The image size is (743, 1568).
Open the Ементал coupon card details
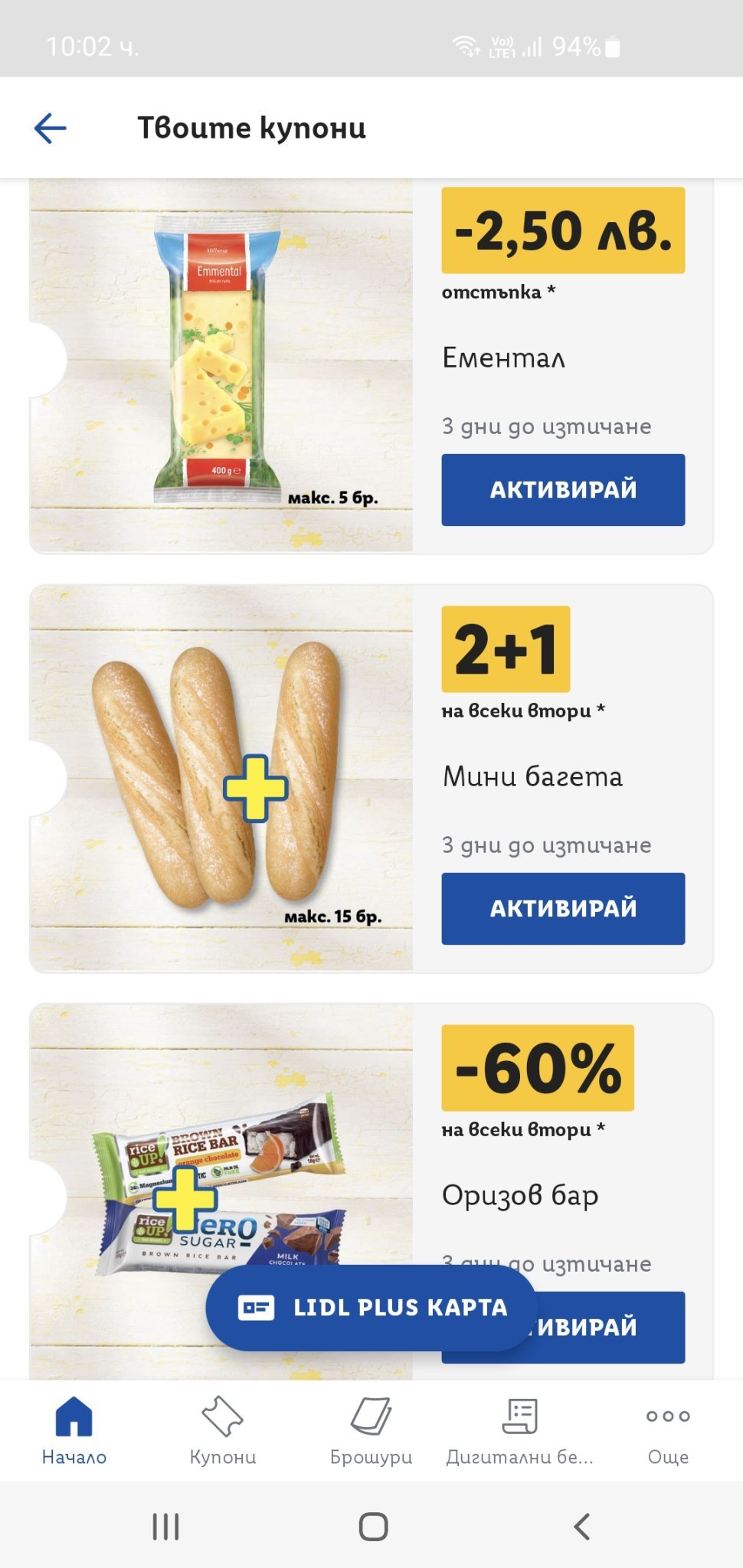[222, 360]
